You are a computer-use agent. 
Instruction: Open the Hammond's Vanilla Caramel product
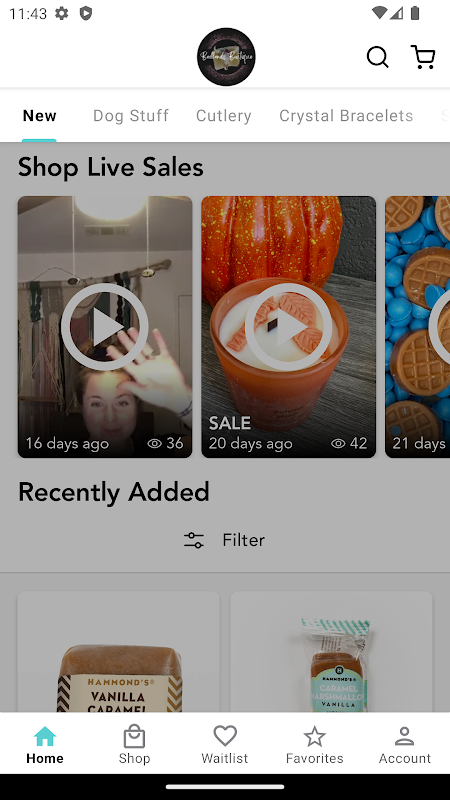[x=119, y=652]
